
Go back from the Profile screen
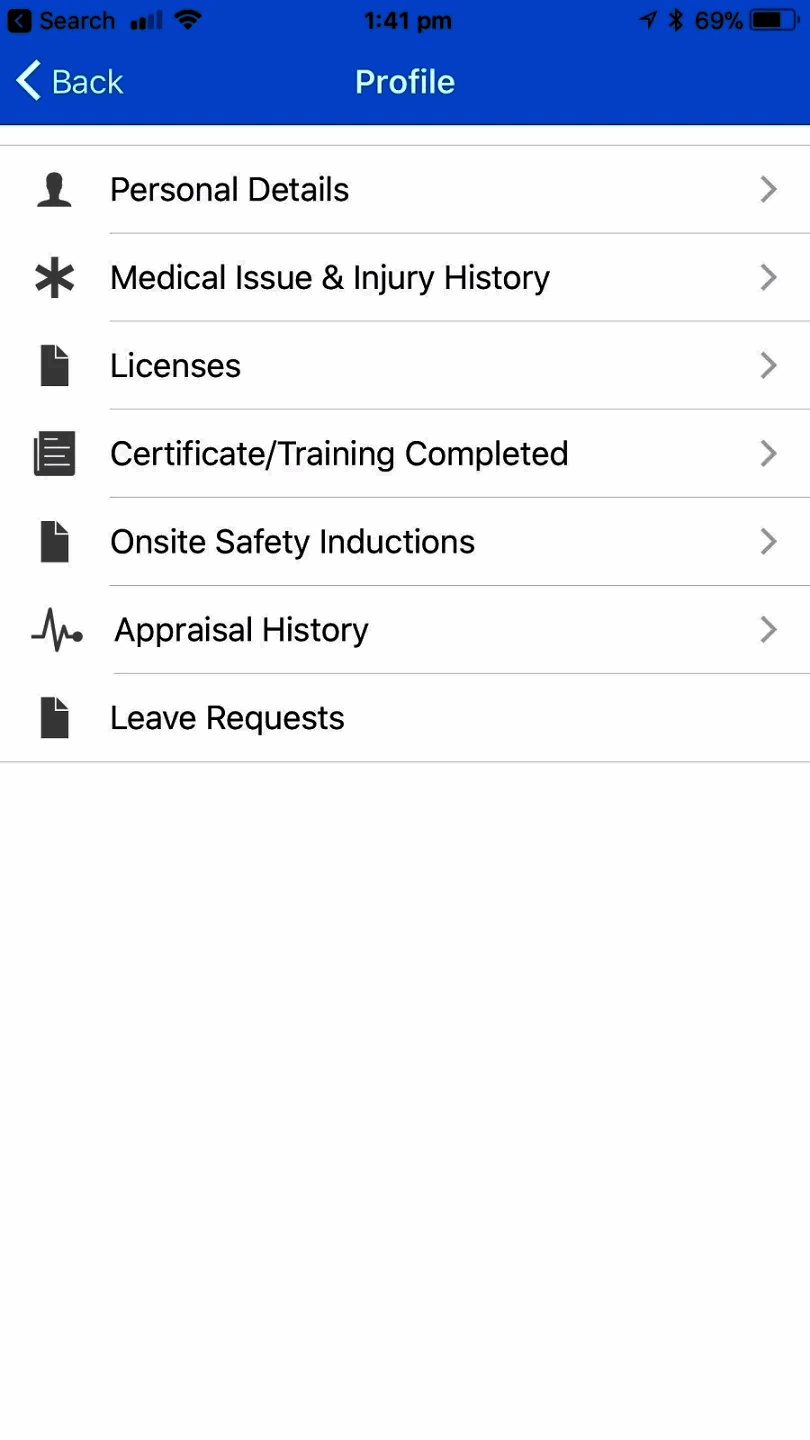(x=70, y=82)
